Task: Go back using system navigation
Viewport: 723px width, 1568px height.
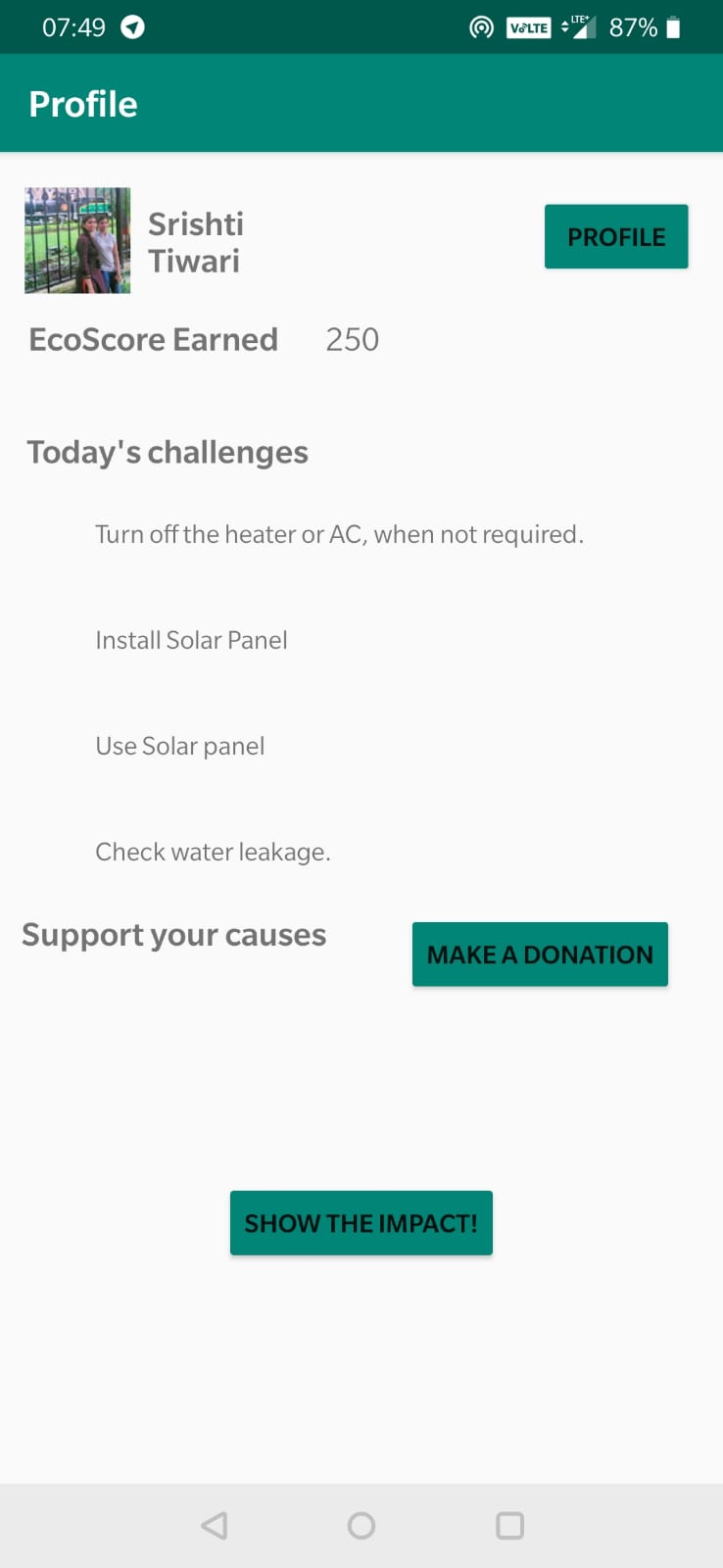Action: tap(215, 1525)
